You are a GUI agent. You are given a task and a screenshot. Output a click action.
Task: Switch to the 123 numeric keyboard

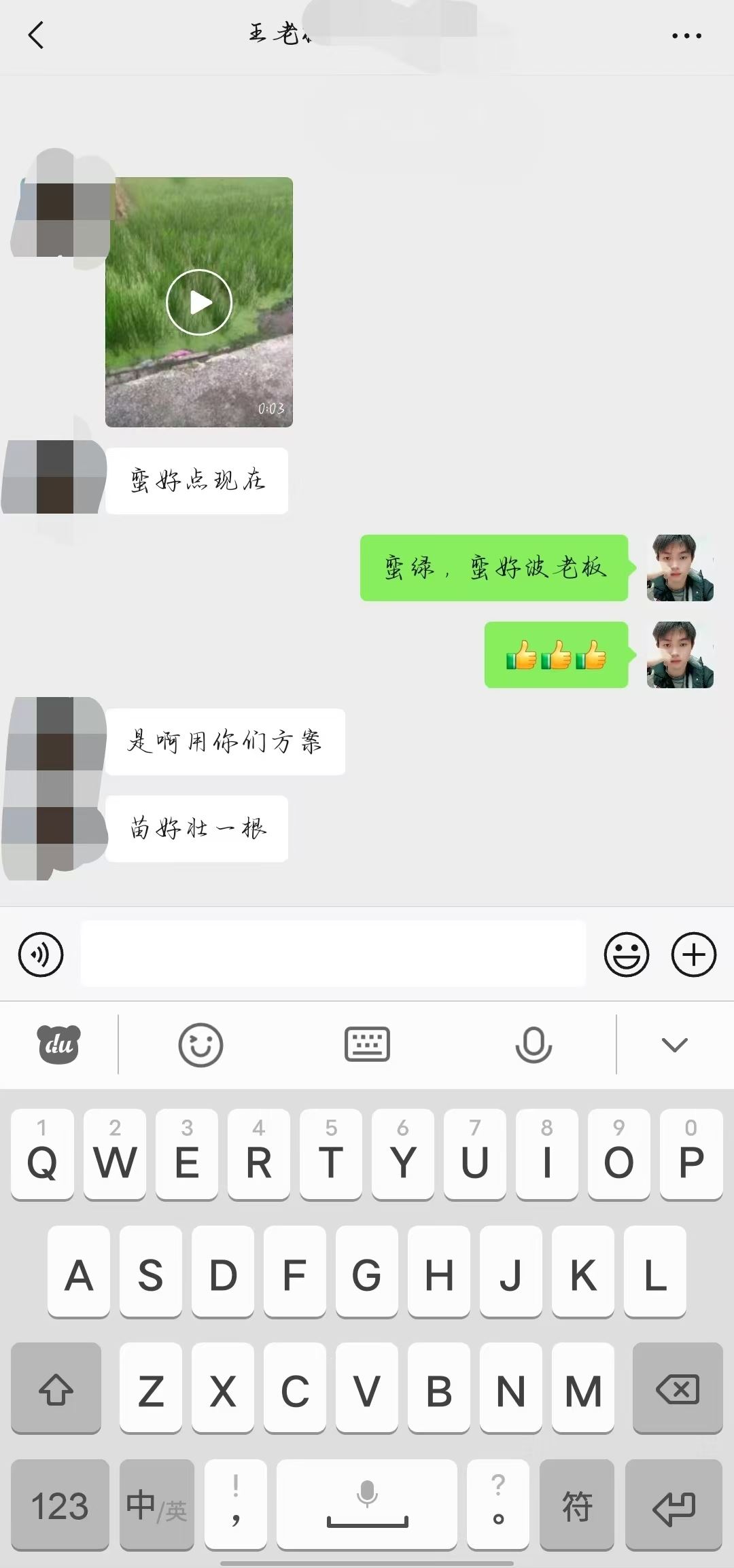60,1505
